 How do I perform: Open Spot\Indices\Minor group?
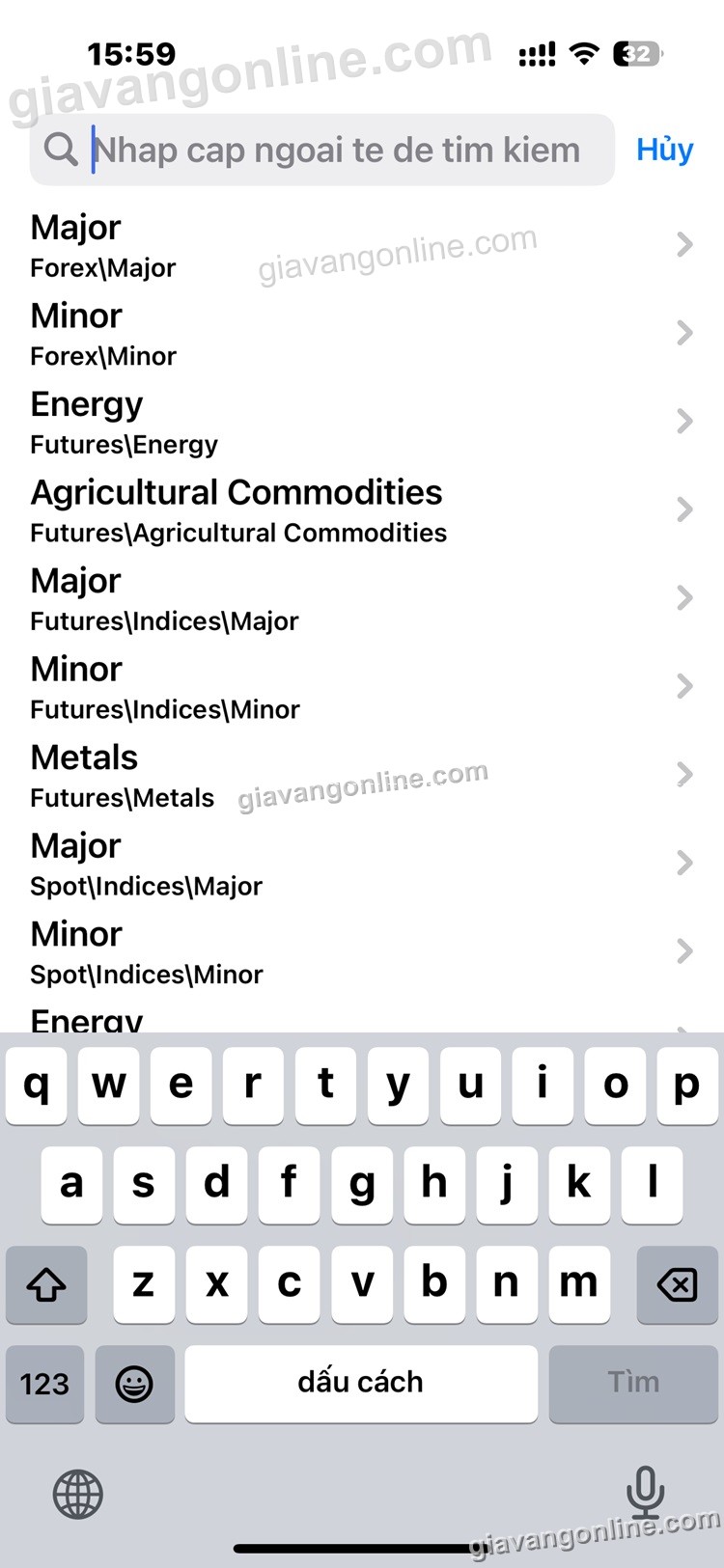point(357,952)
